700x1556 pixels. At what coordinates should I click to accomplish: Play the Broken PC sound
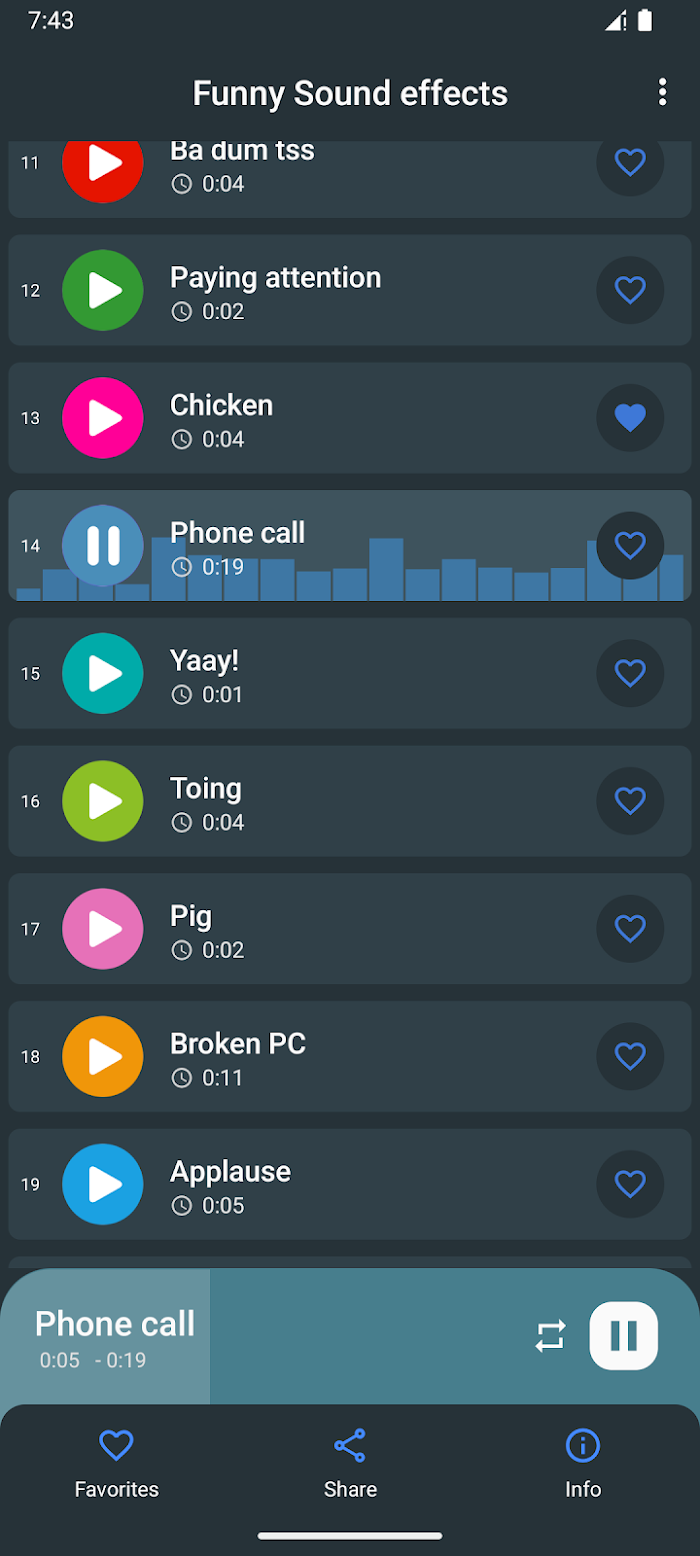pyautogui.click(x=103, y=1057)
